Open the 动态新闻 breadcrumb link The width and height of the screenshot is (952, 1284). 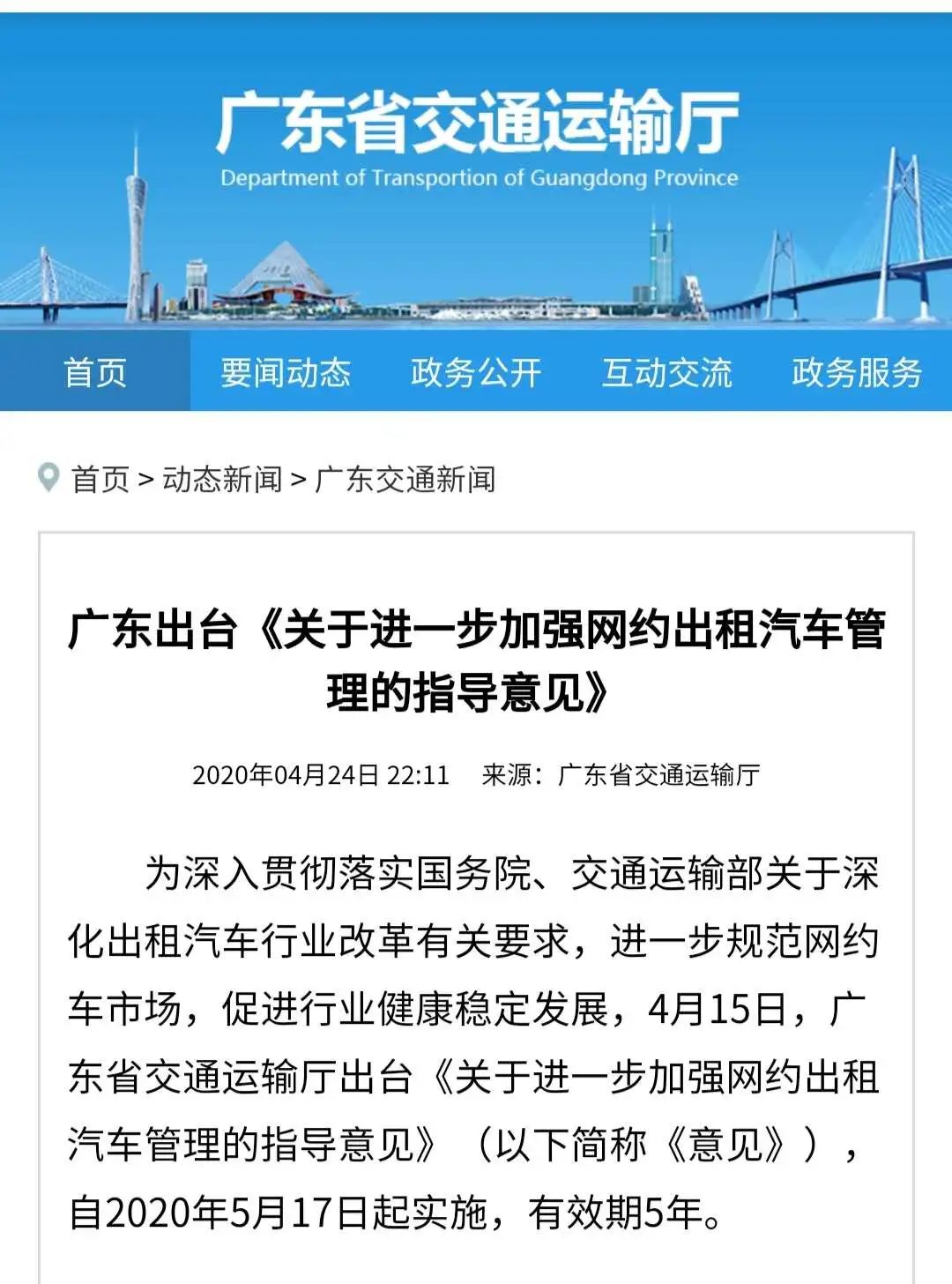coord(222,480)
